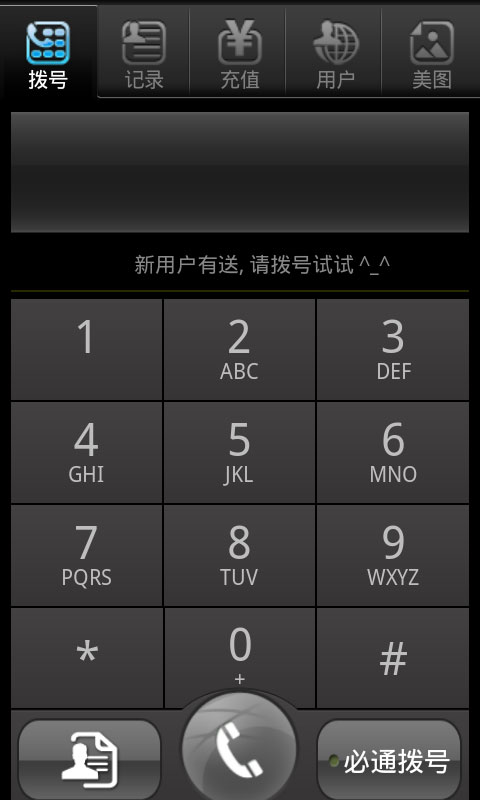Dial digit 1 on keypad

coord(86,349)
